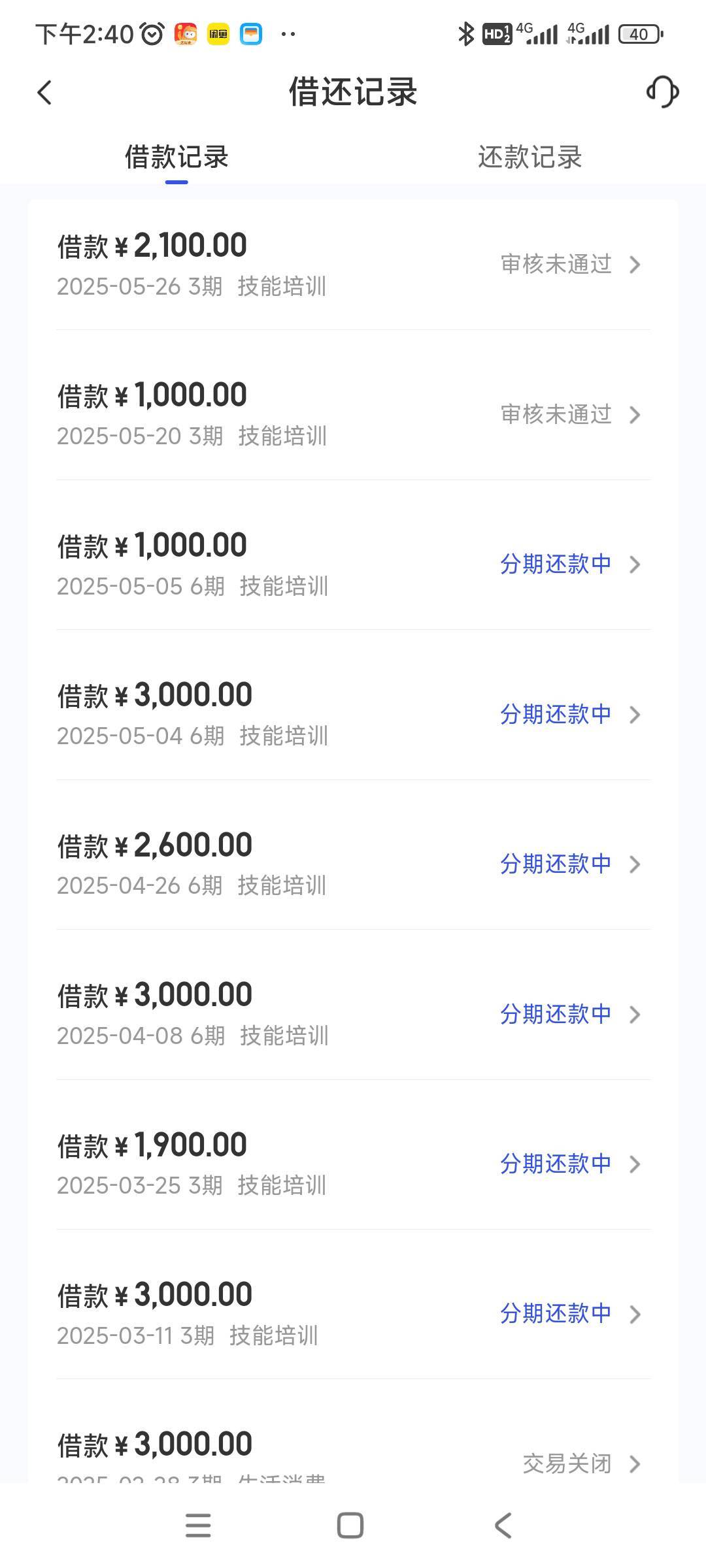Open the ¥3,000.00 loan dated 2025-05-04
This screenshot has height=1568, width=706.
pyautogui.click(x=353, y=714)
